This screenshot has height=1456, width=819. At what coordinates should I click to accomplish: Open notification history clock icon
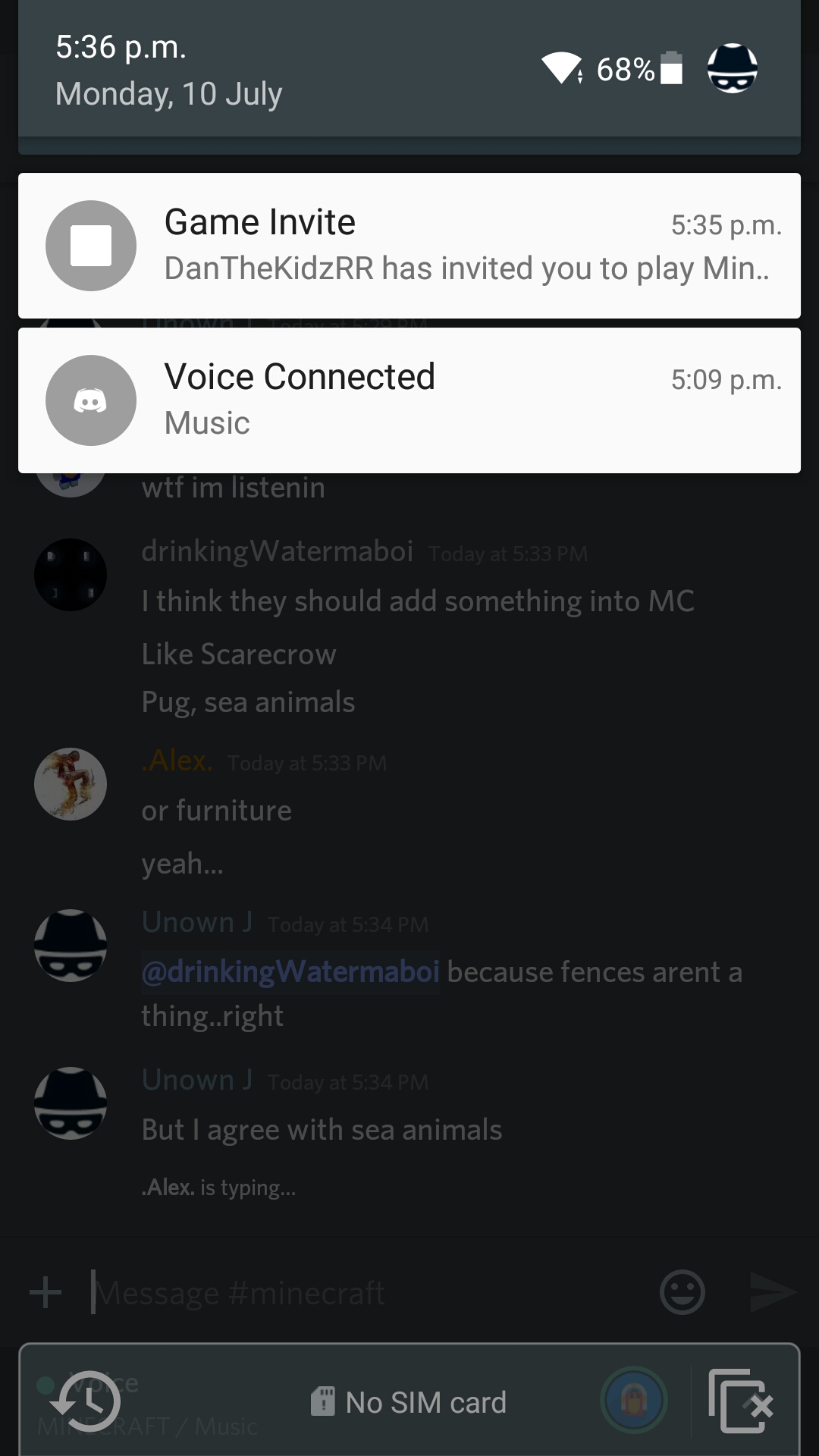point(89,1401)
